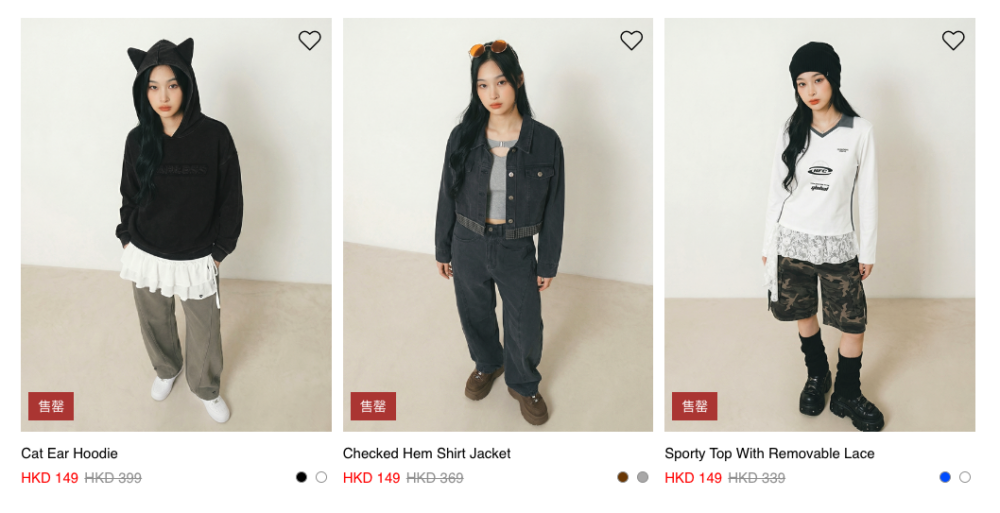Pick white color for Sporty Top

pyautogui.click(x=965, y=477)
